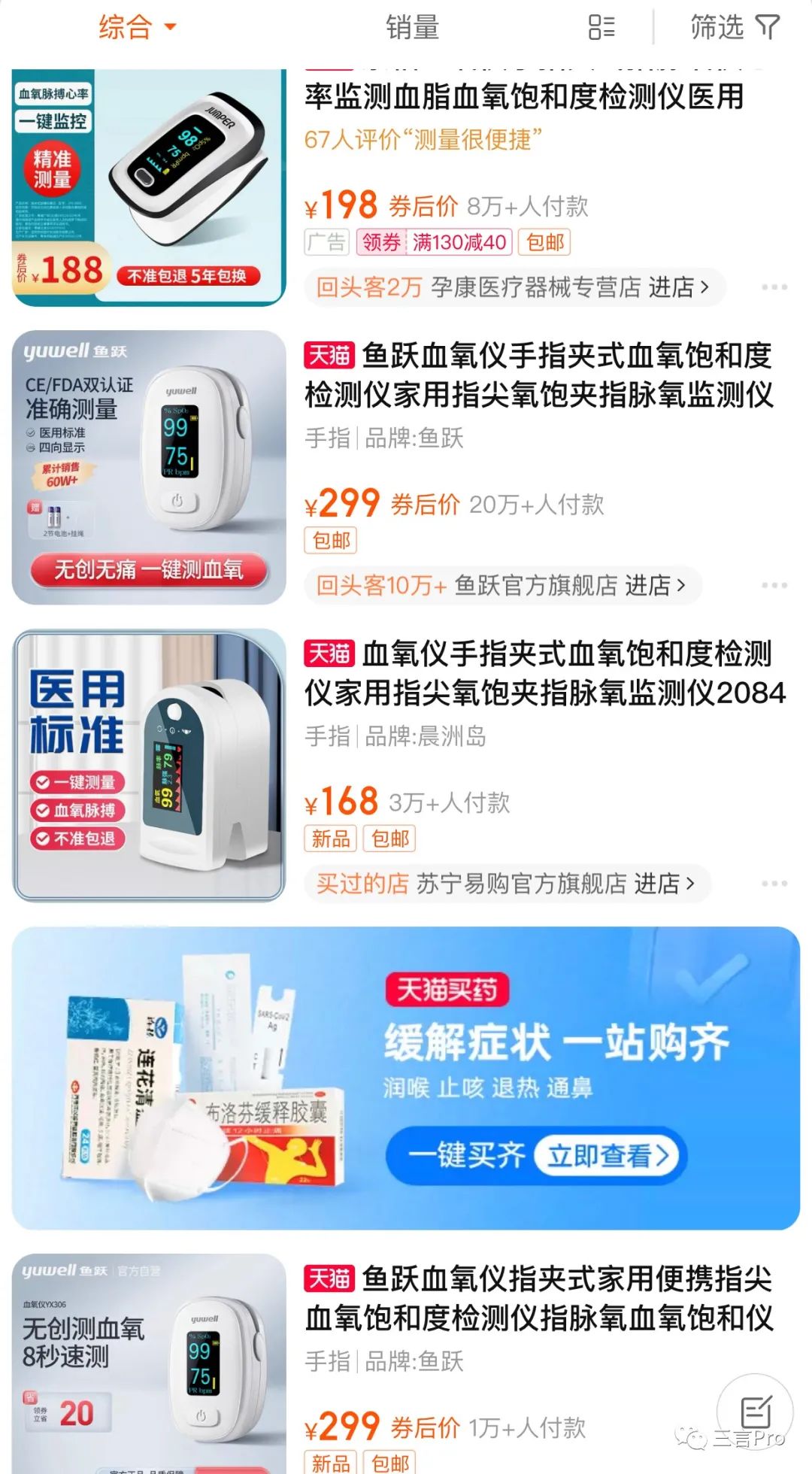
Task: Enter the 孕康医疗器械专营店 store
Action: point(570,287)
